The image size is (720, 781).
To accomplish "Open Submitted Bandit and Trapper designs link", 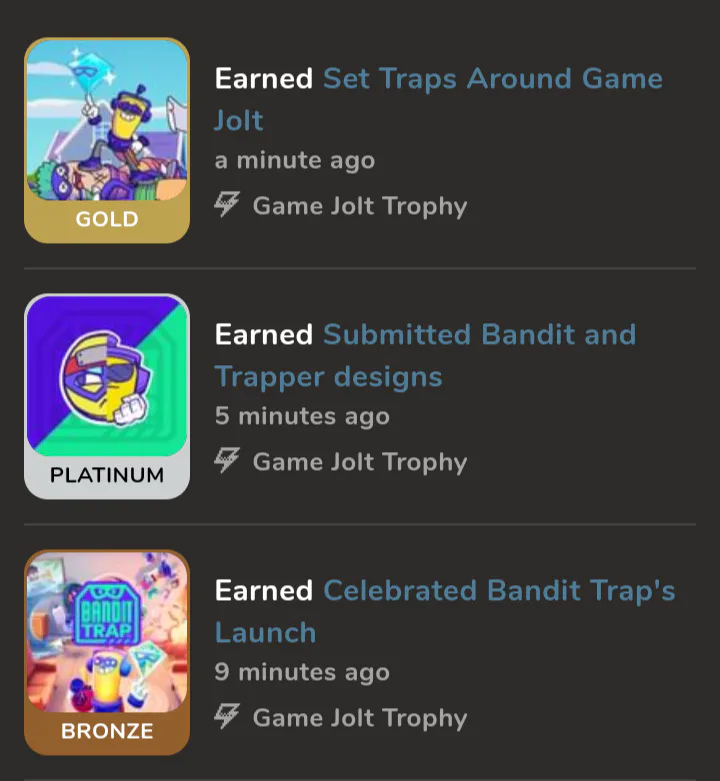I will pyautogui.click(x=478, y=335).
